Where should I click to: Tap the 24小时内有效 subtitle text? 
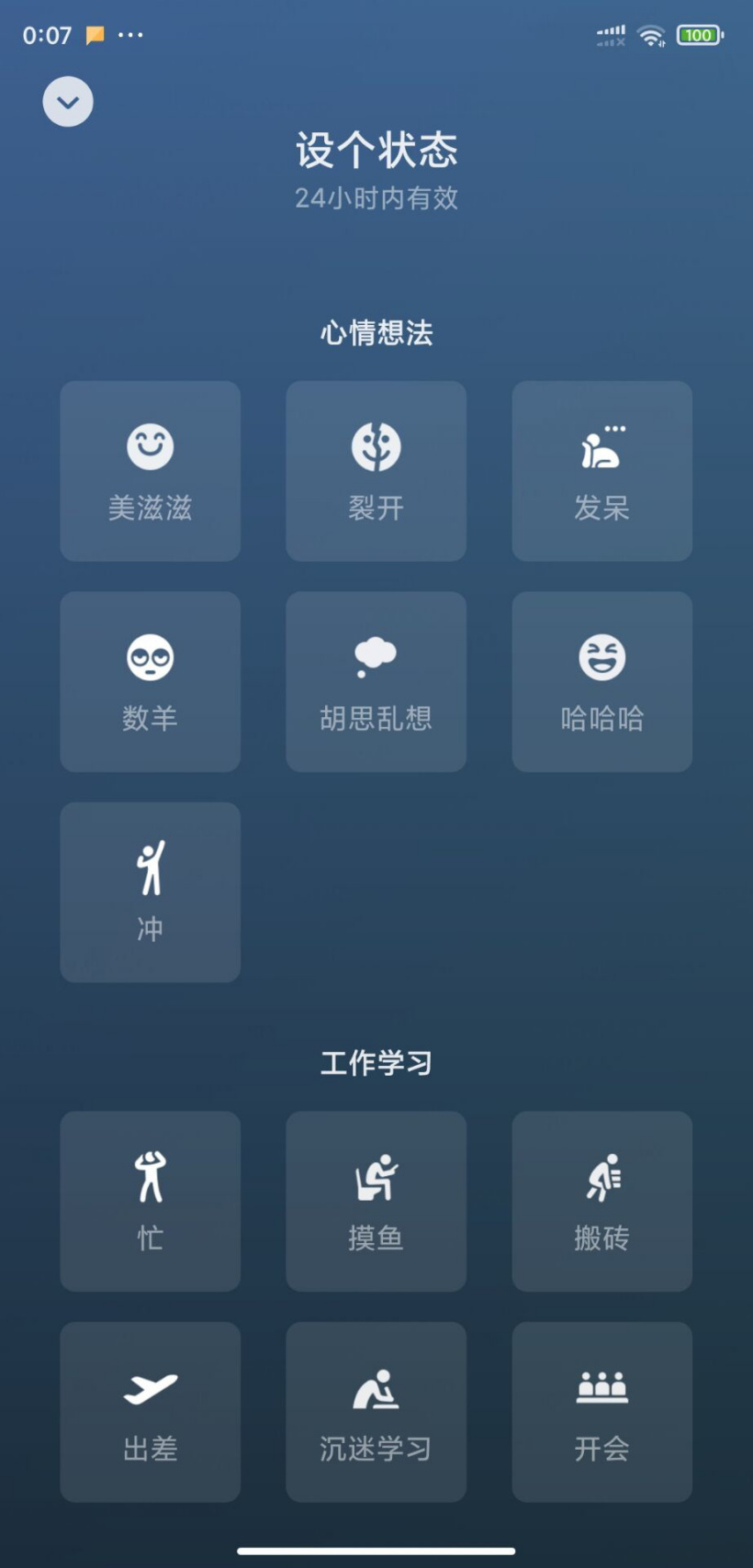376,198
